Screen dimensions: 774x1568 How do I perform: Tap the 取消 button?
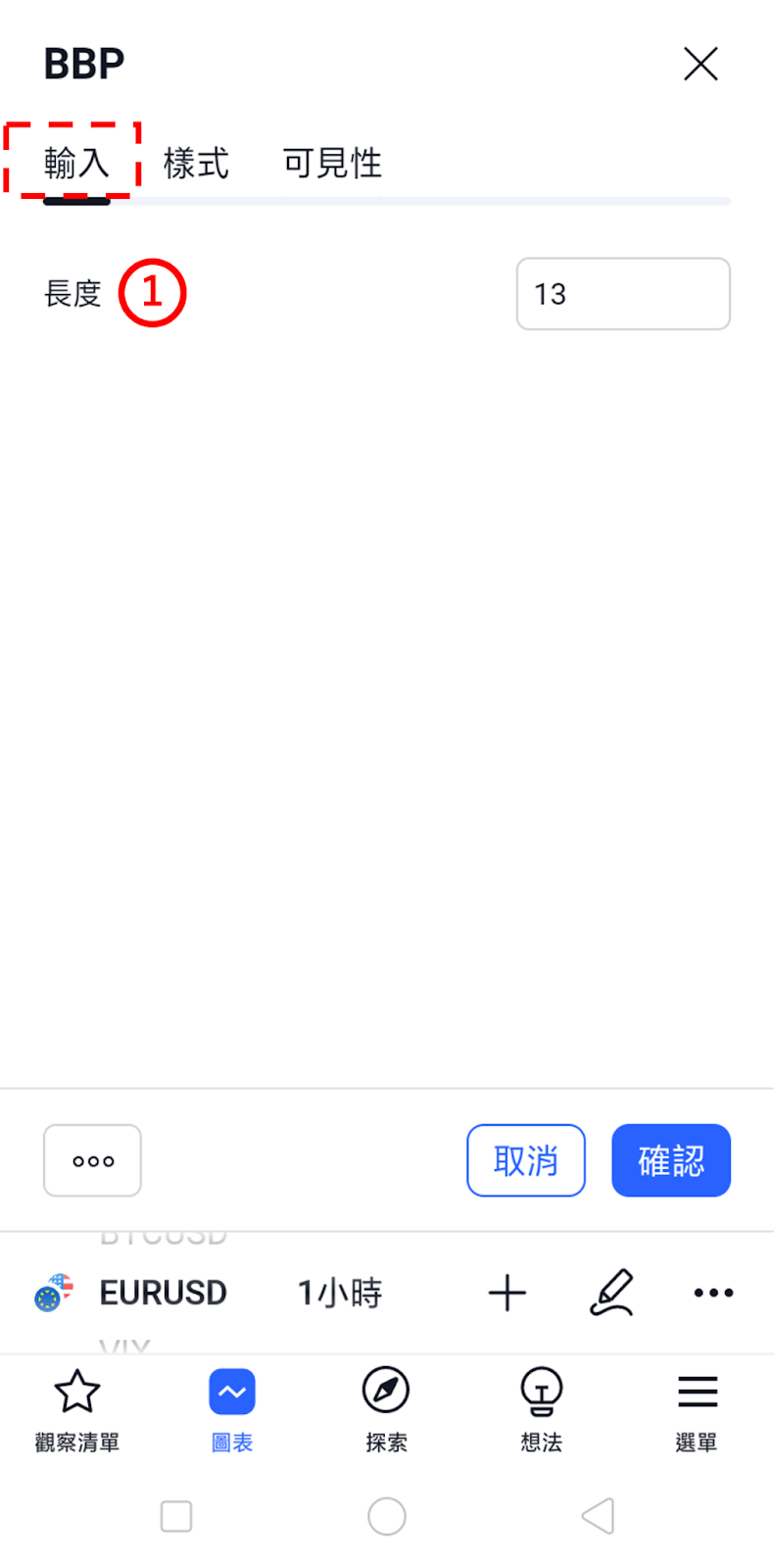526,1160
